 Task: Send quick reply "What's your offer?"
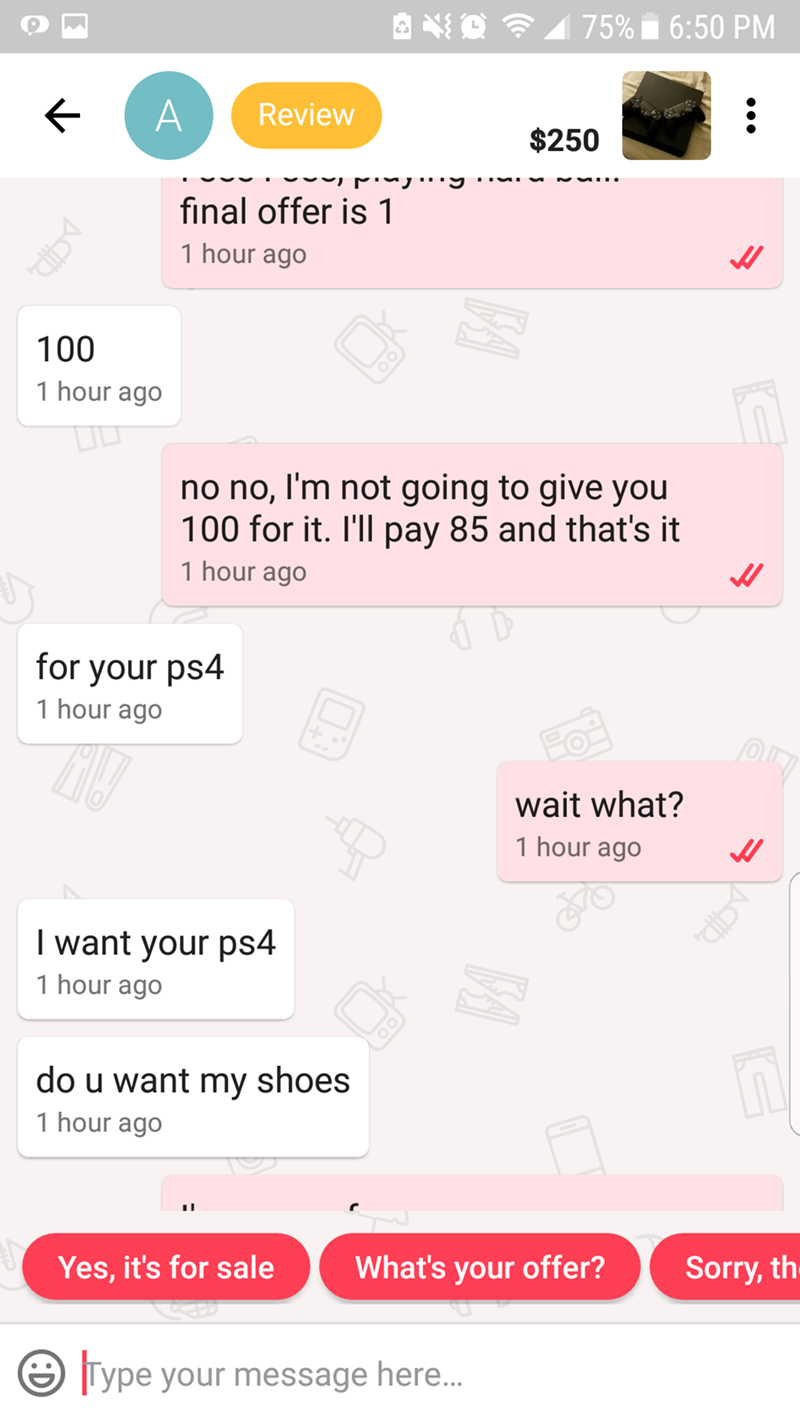coord(480,1267)
